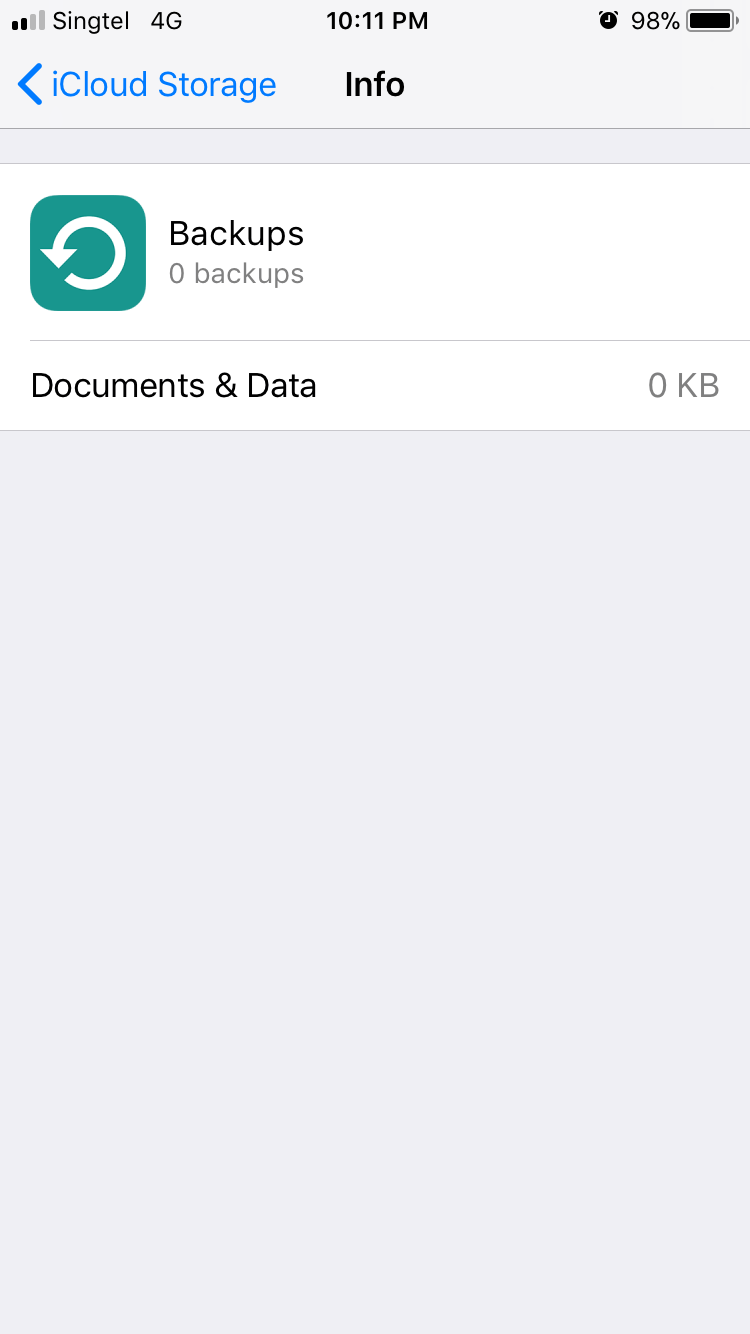
Task: Tap the navigation bar header area
Action: coord(375,84)
